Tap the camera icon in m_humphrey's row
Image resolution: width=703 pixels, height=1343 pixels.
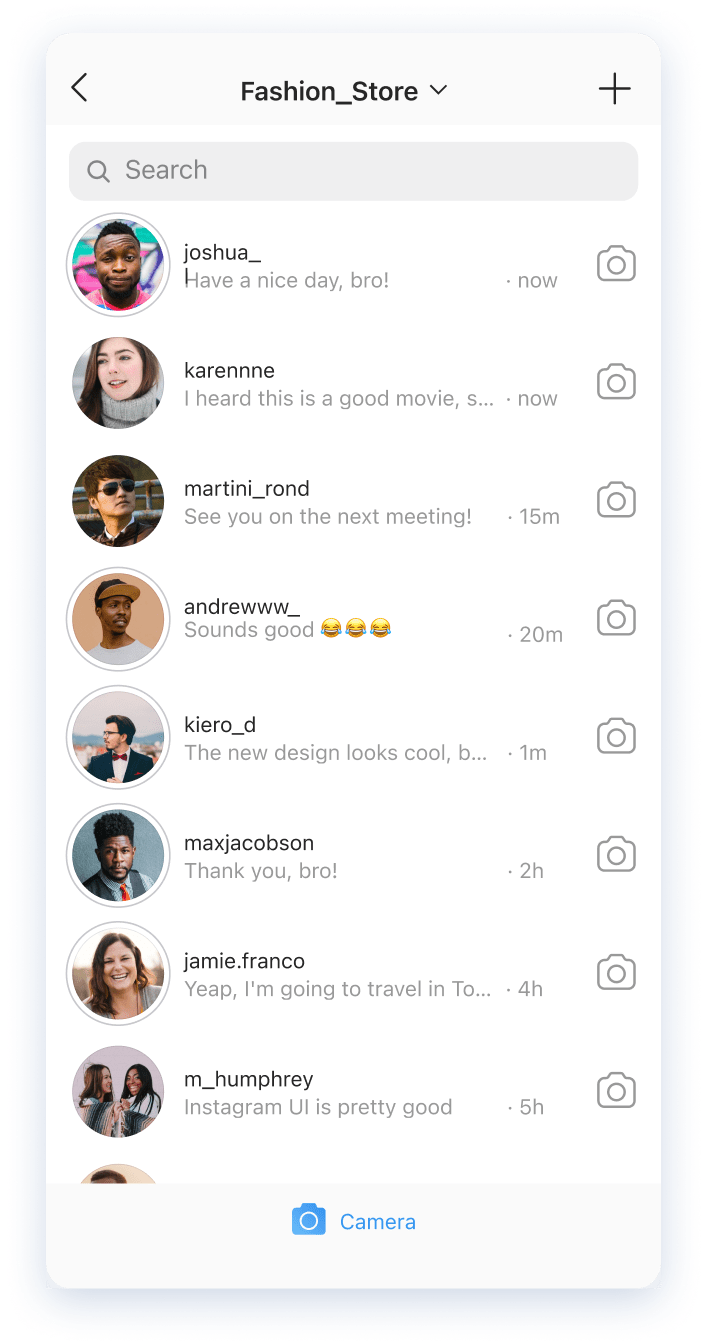tap(616, 1091)
